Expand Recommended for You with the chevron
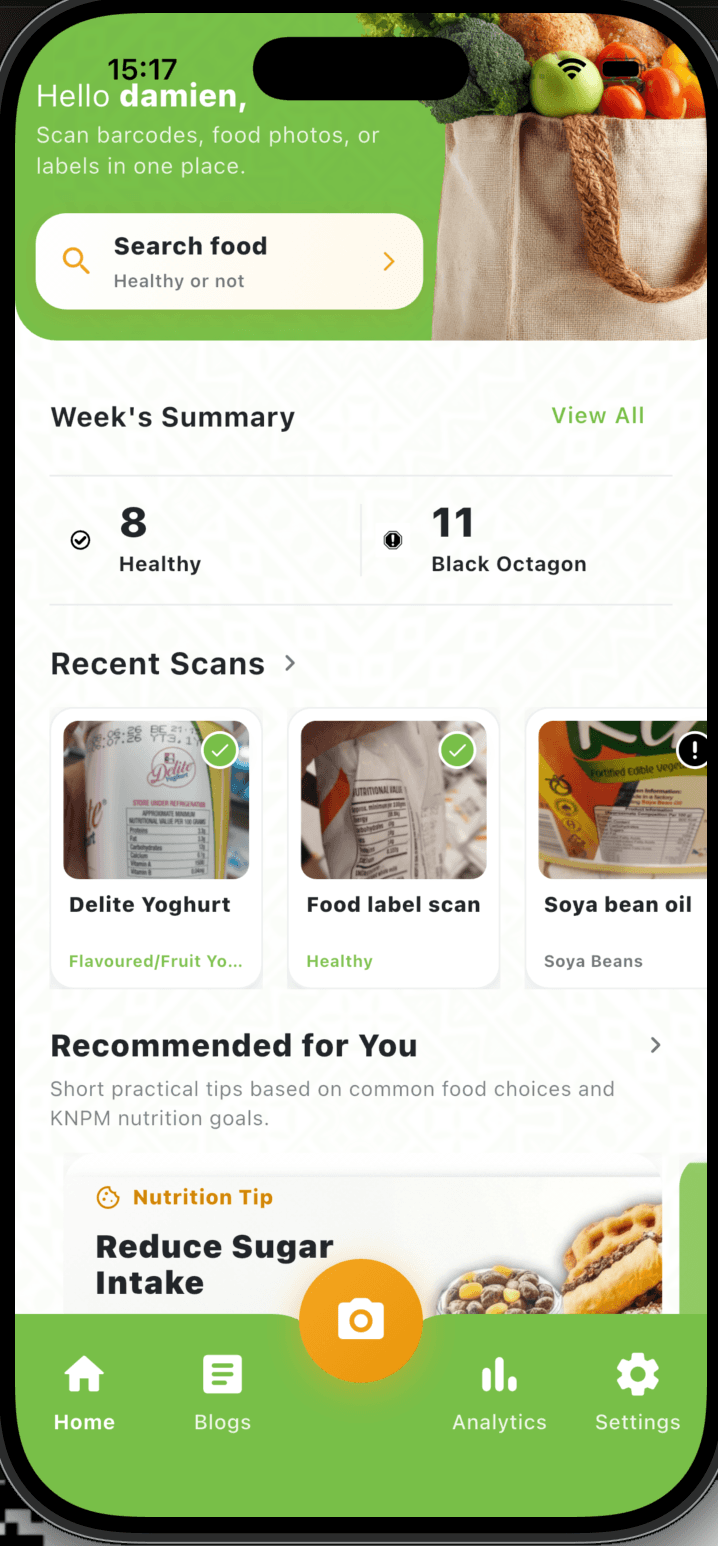This screenshot has width=718, height=1546. point(656,1045)
